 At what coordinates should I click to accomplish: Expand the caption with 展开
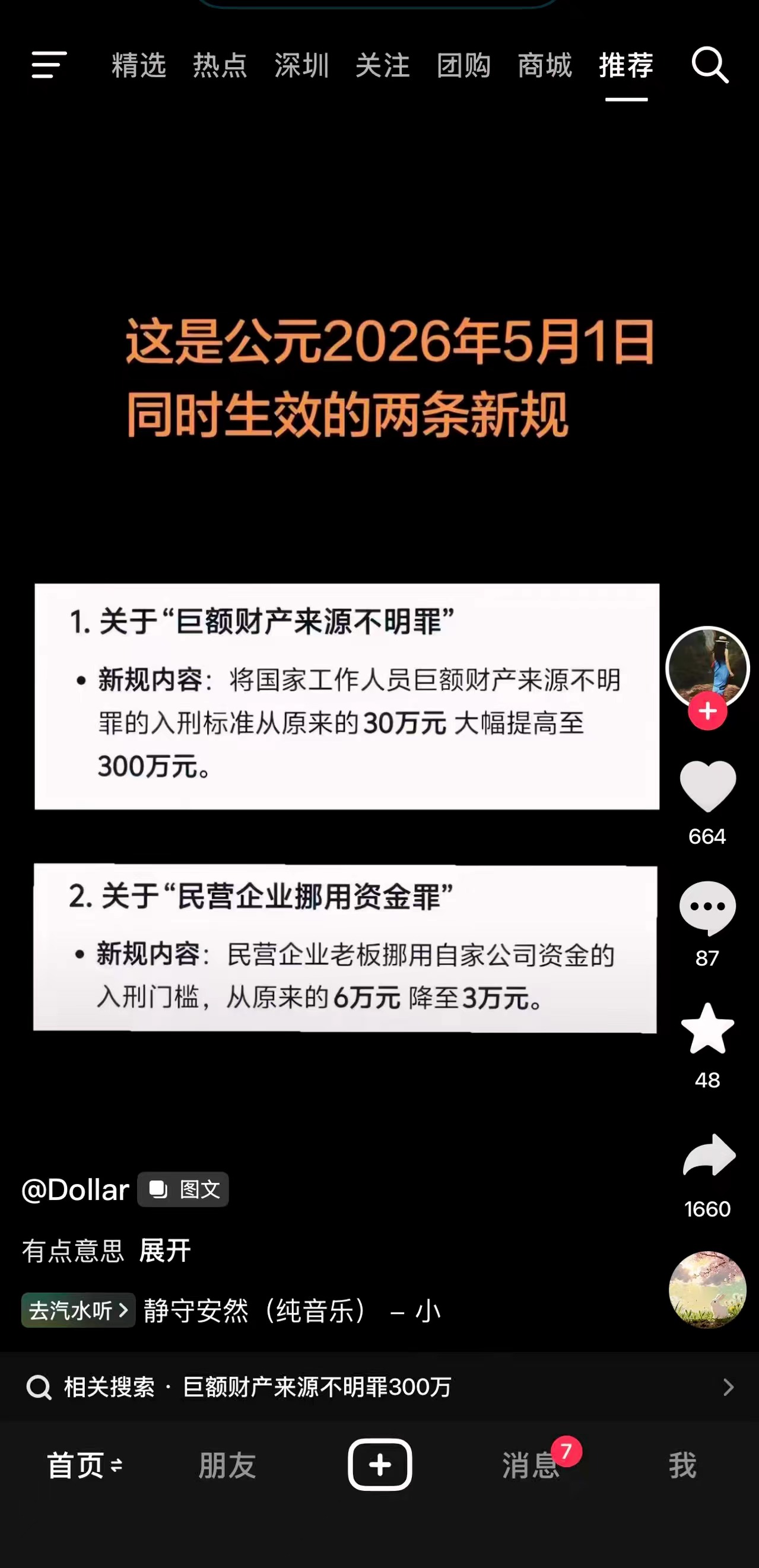pos(164,1251)
